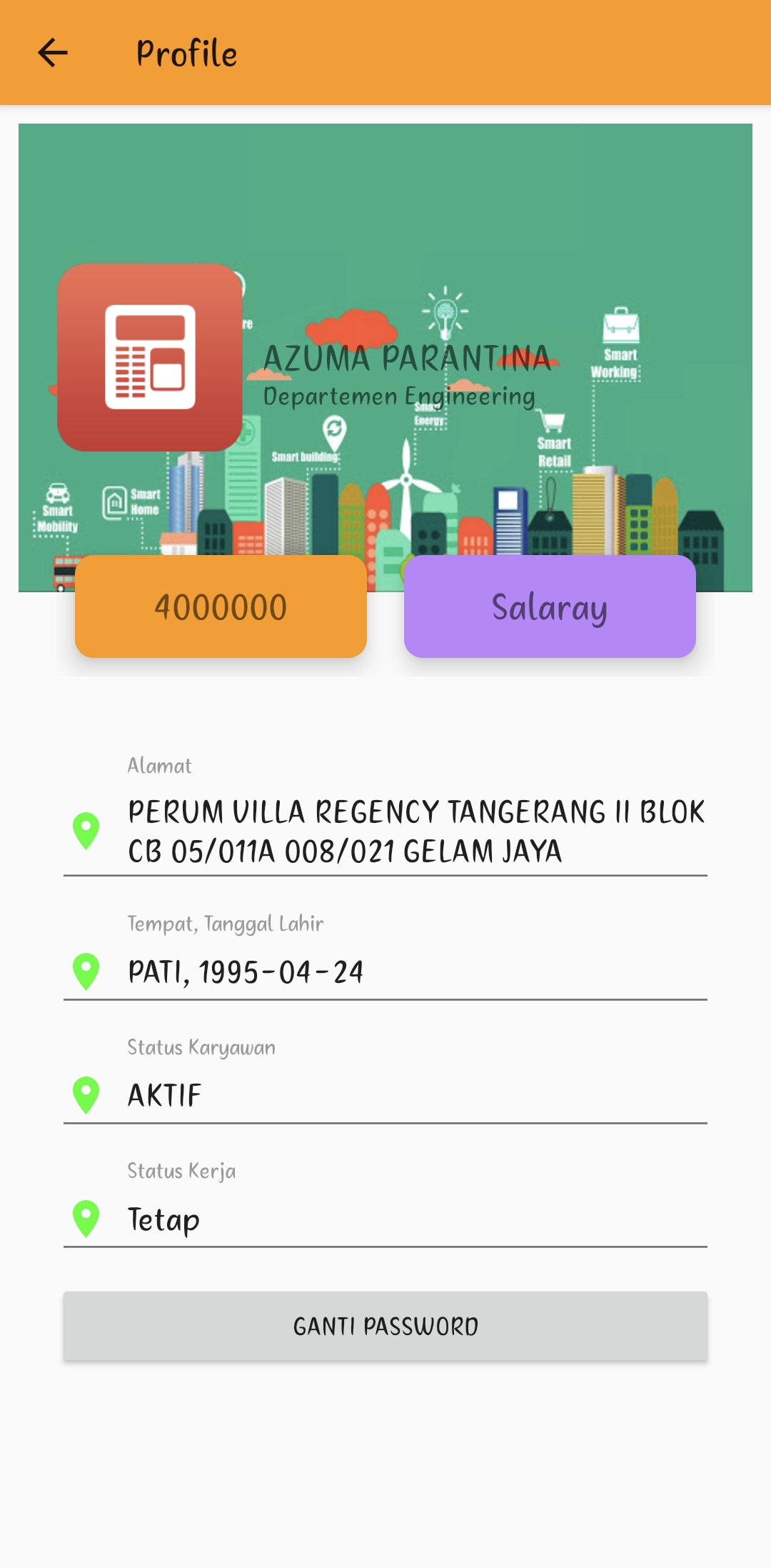Tap the Salaray button
The height and width of the screenshot is (1568, 771).
(x=550, y=606)
